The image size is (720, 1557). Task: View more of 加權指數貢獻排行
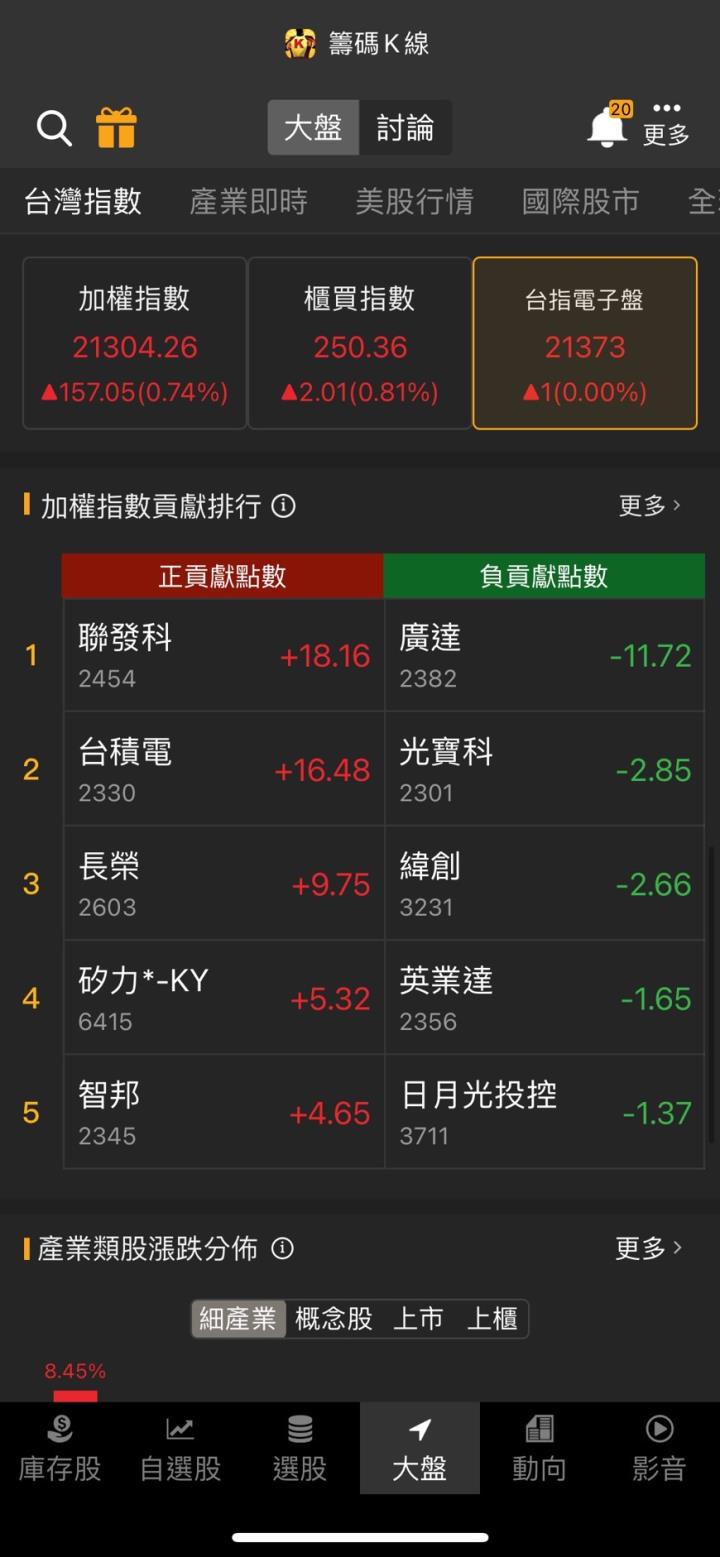pyautogui.click(x=649, y=506)
